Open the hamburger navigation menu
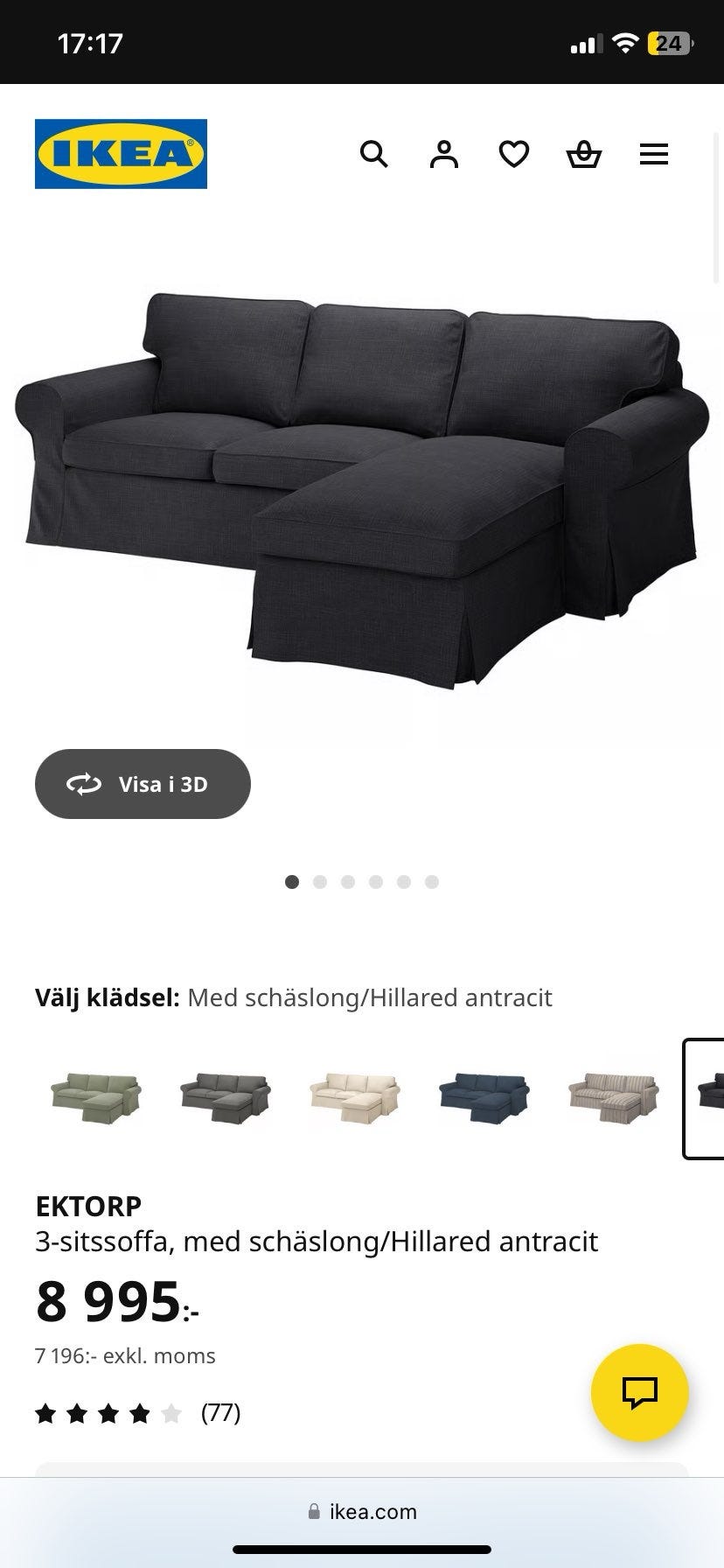The height and width of the screenshot is (1568, 724). [654, 154]
